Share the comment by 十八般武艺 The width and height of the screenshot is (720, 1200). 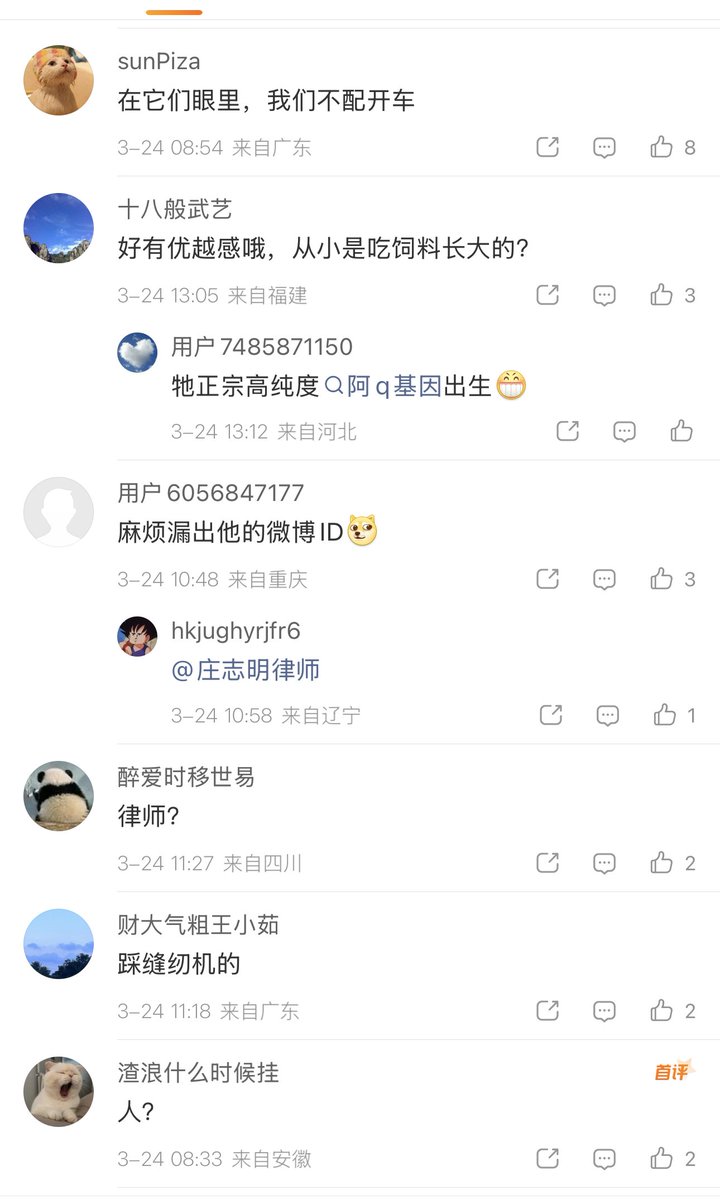pyautogui.click(x=547, y=295)
